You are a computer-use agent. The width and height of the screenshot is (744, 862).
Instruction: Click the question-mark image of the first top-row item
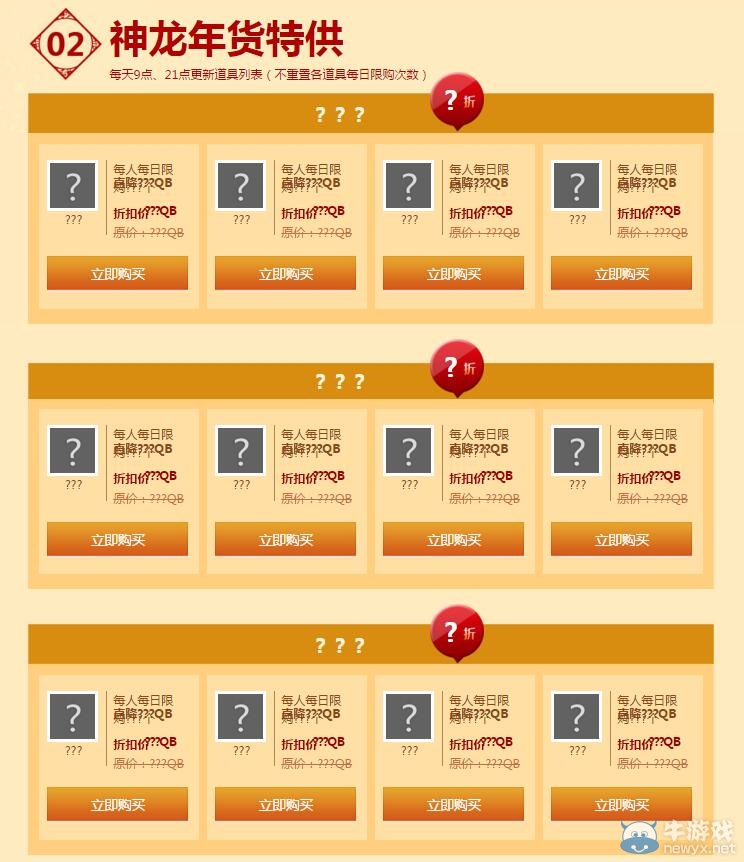(x=73, y=185)
